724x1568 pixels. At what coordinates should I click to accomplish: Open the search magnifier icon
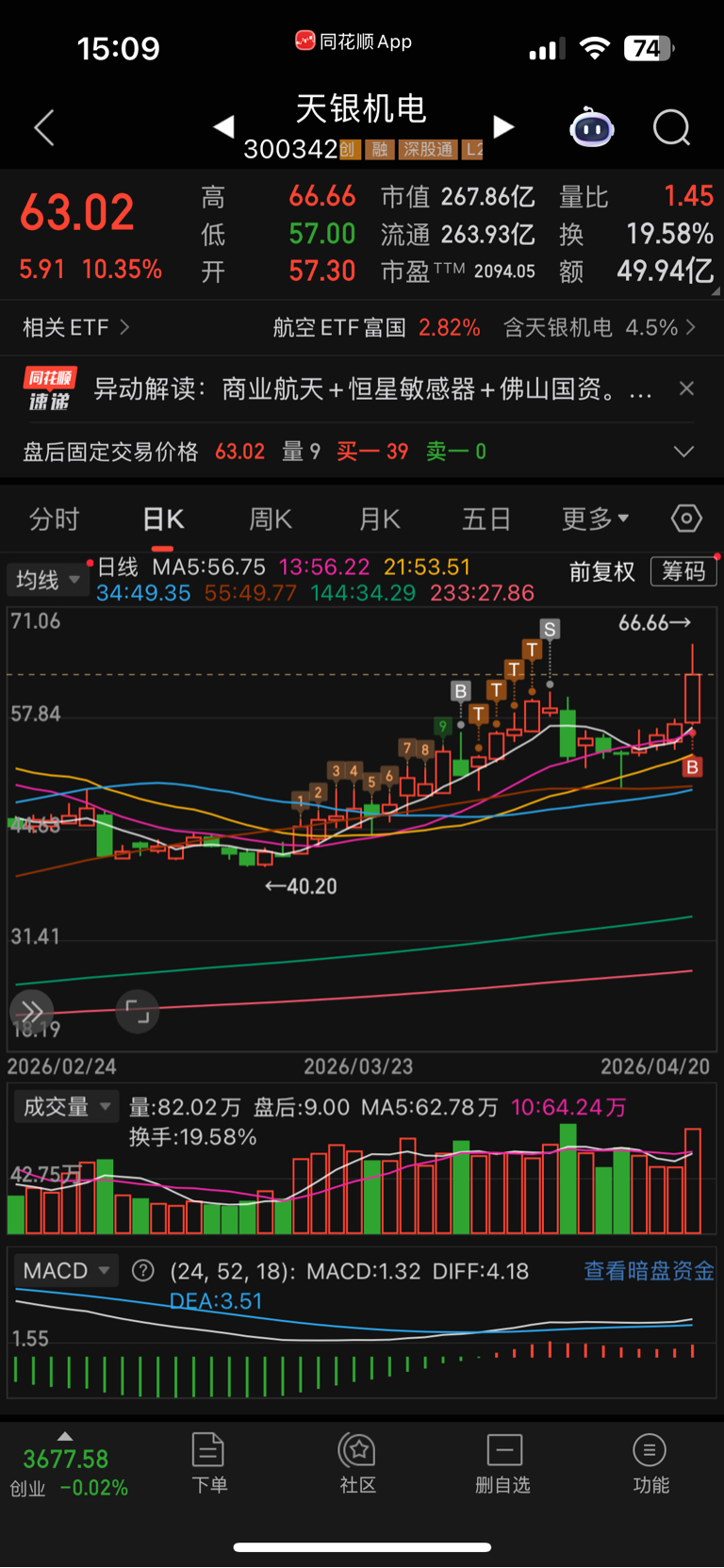671,127
